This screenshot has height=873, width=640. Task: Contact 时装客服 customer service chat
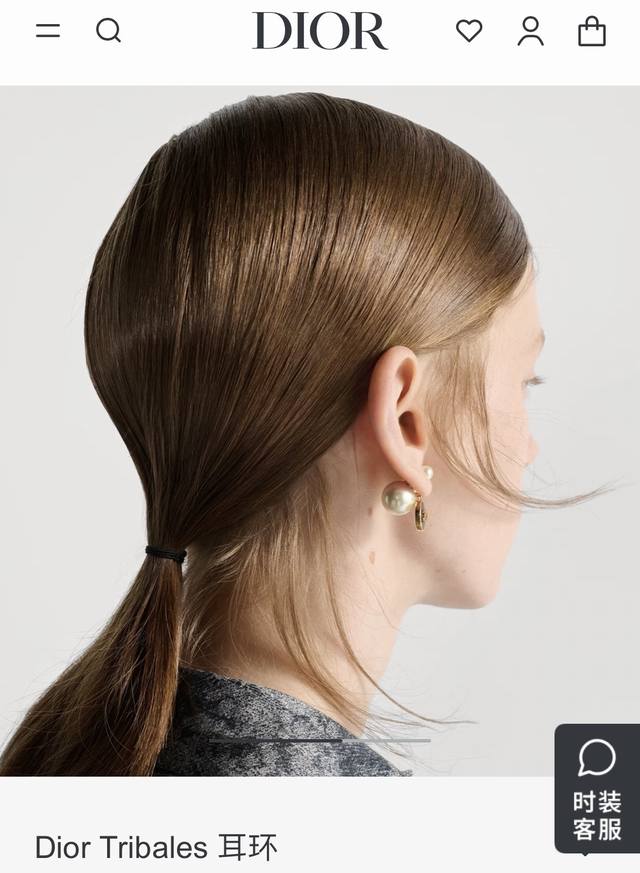click(x=597, y=788)
